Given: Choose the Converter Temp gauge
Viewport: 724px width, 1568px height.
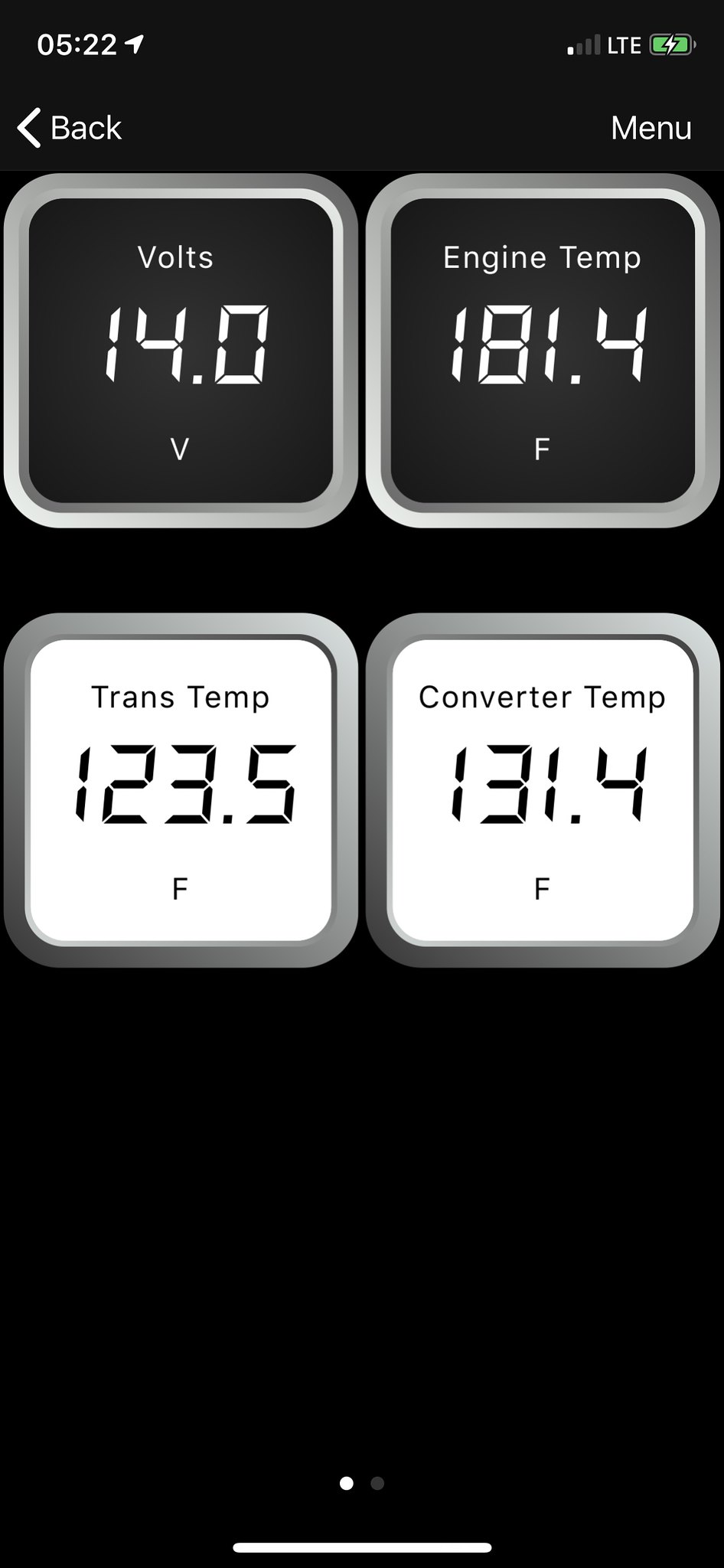Looking at the screenshot, I should click(x=543, y=790).
